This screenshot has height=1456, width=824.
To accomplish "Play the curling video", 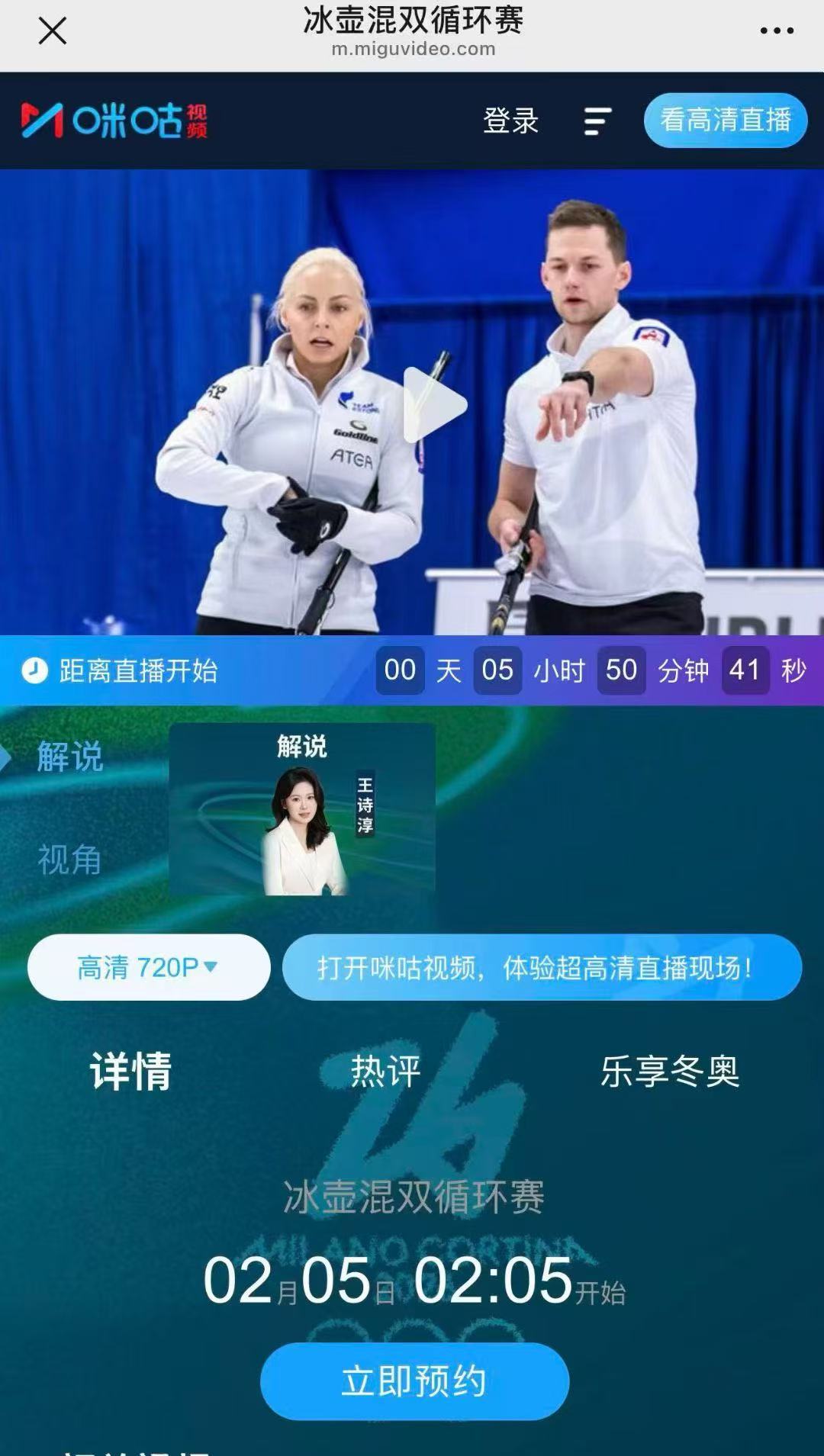I will coord(433,404).
